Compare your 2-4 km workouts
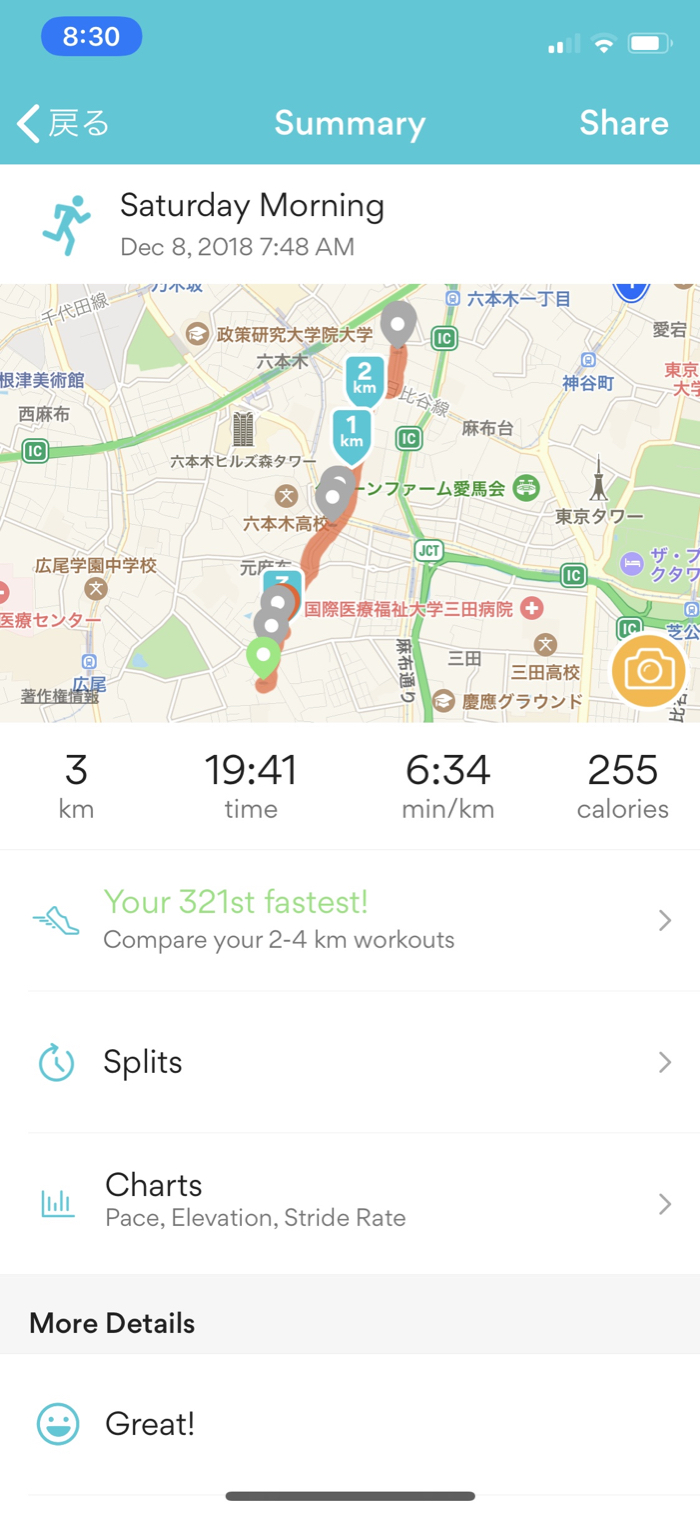The height and width of the screenshot is (1516, 700). [x=350, y=920]
